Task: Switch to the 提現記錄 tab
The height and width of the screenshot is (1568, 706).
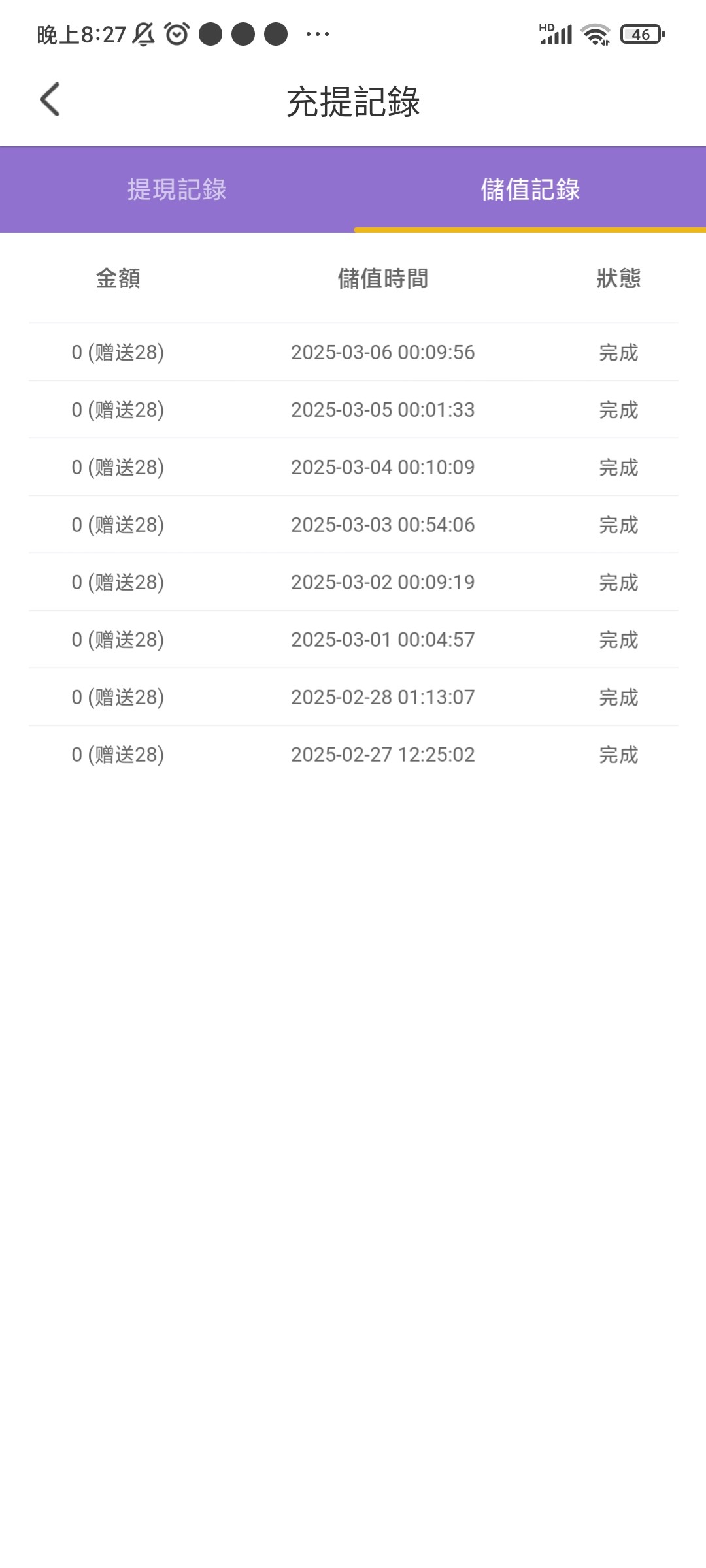Action: click(x=176, y=189)
